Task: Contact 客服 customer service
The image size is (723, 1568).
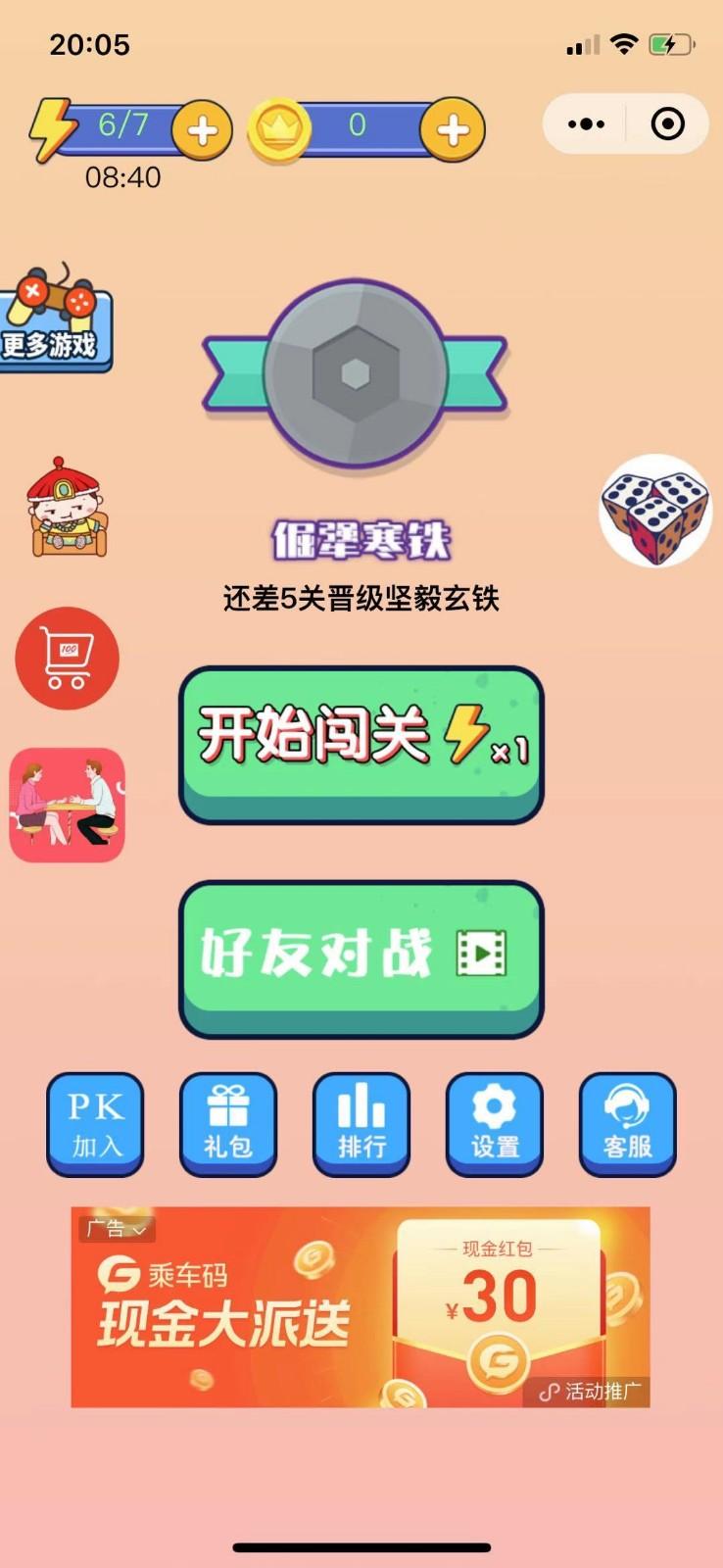Action: click(x=627, y=1124)
